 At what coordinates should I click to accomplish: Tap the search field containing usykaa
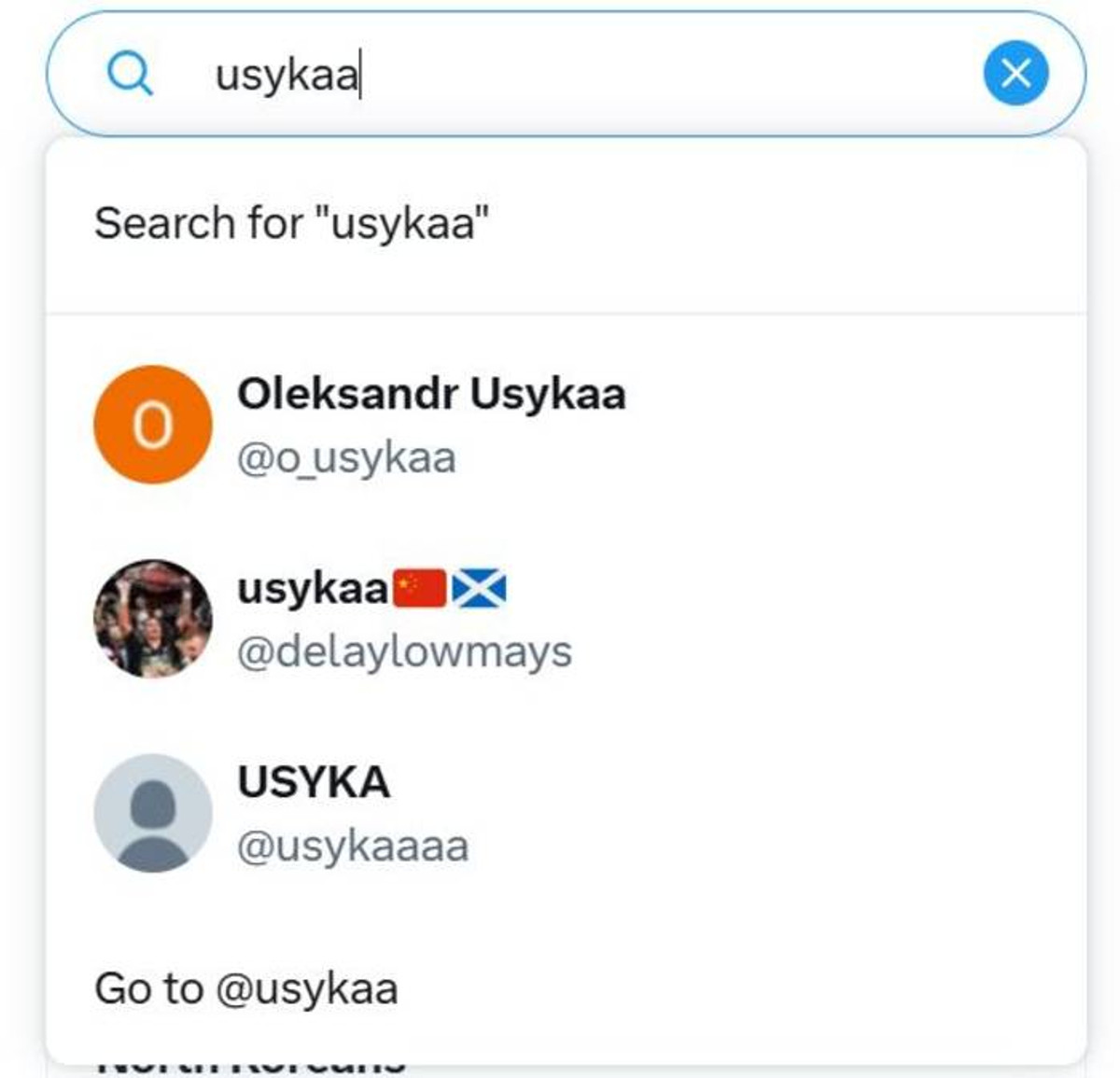click(x=560, y=74)
